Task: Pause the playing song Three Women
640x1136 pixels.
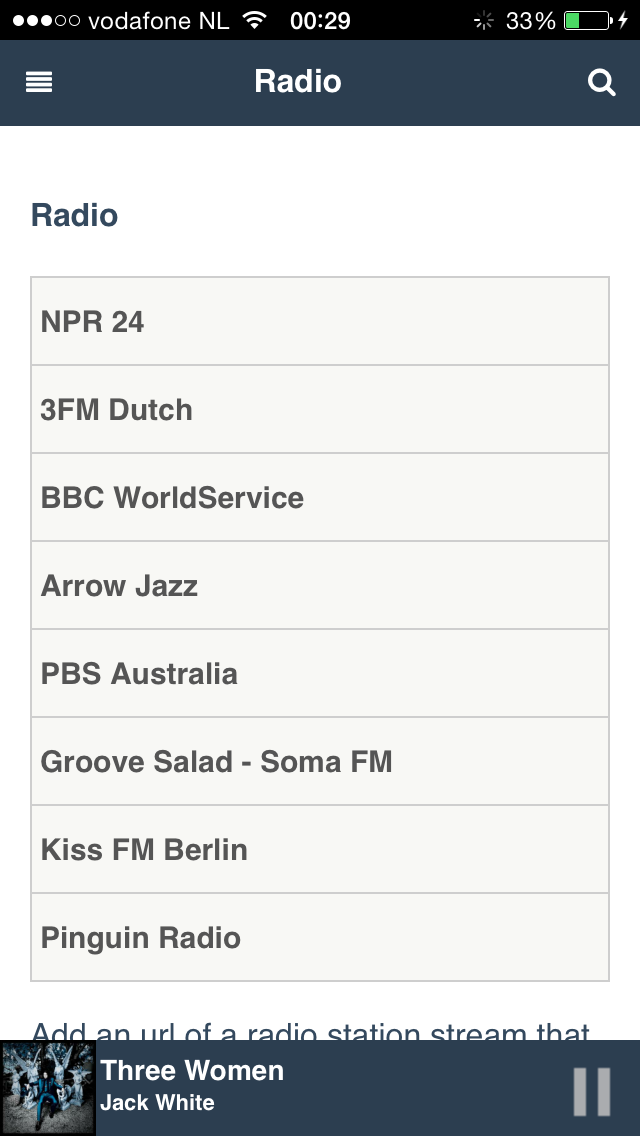Action: pos(592,1091)
